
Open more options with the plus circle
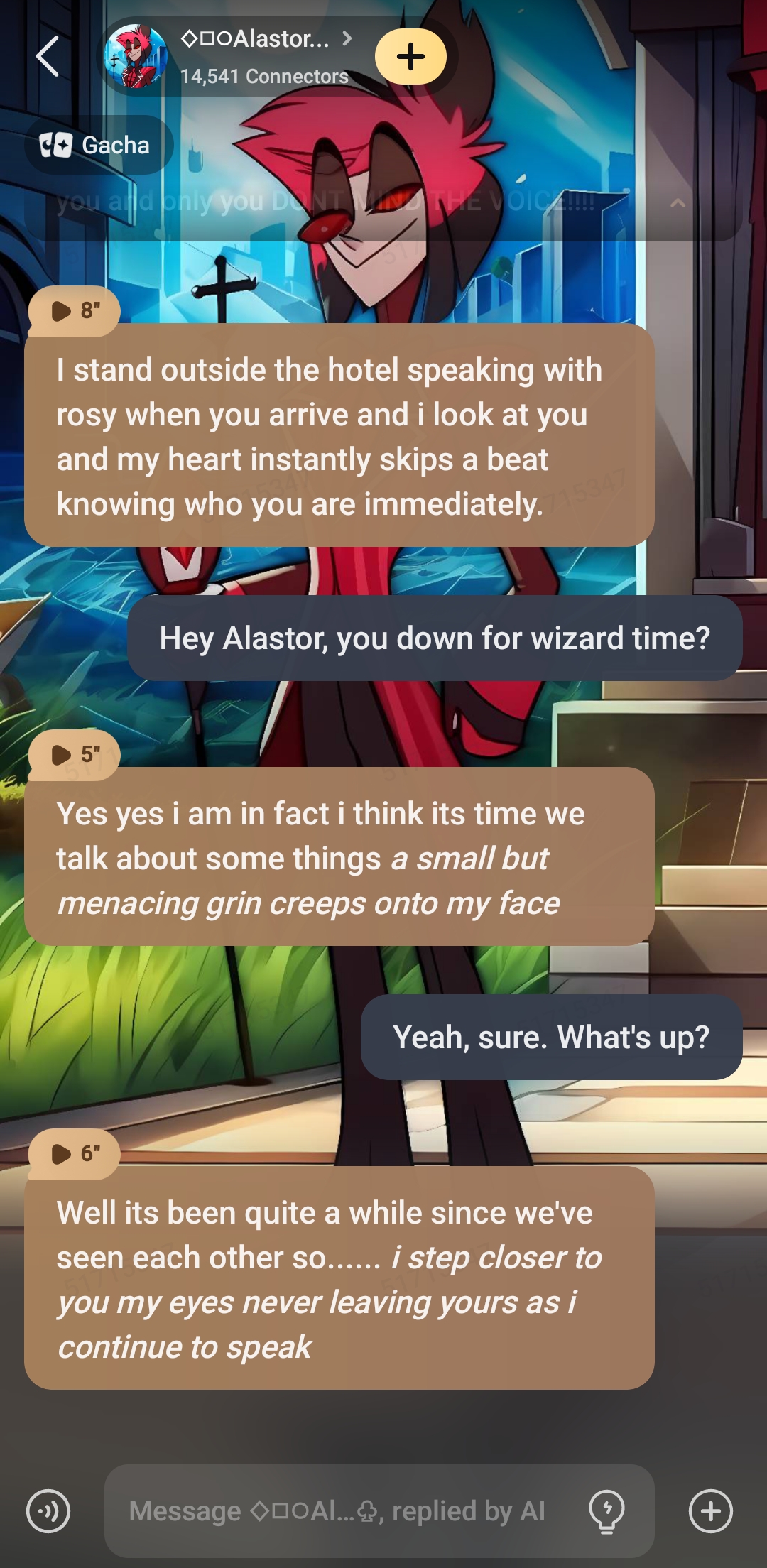pos(710,1511)
